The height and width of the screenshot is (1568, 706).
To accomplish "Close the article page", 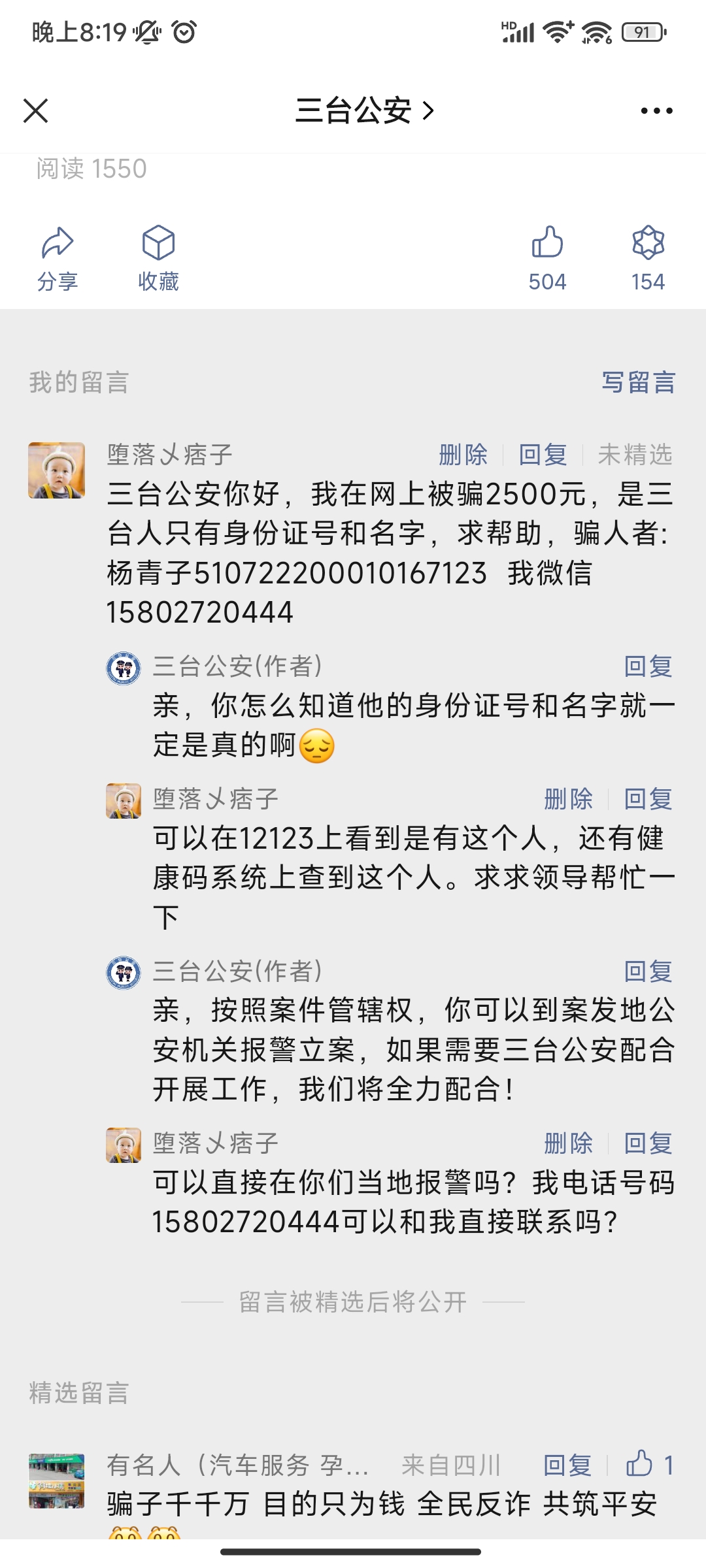I will pyautogui.click(x=36, y=110).
